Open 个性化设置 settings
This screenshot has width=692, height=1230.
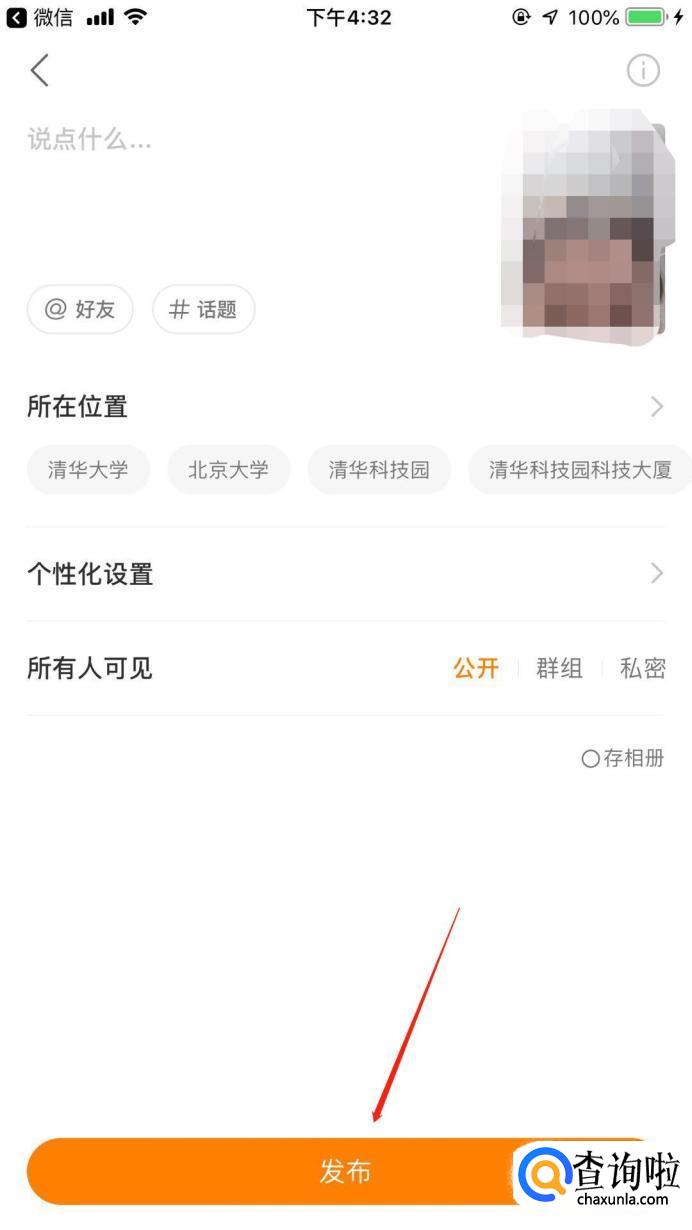[346, 574]
